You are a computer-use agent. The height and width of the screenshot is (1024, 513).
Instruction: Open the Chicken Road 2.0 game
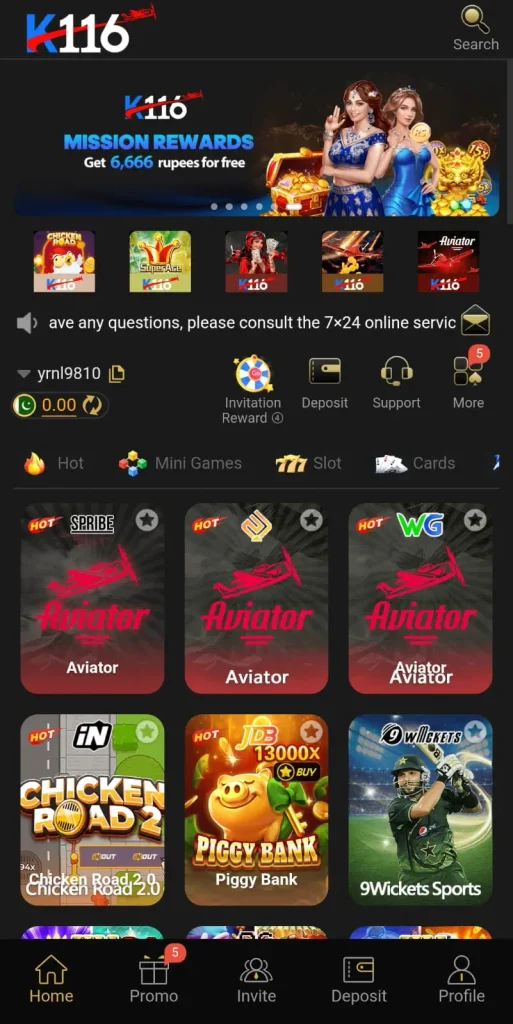coord(92,810)
